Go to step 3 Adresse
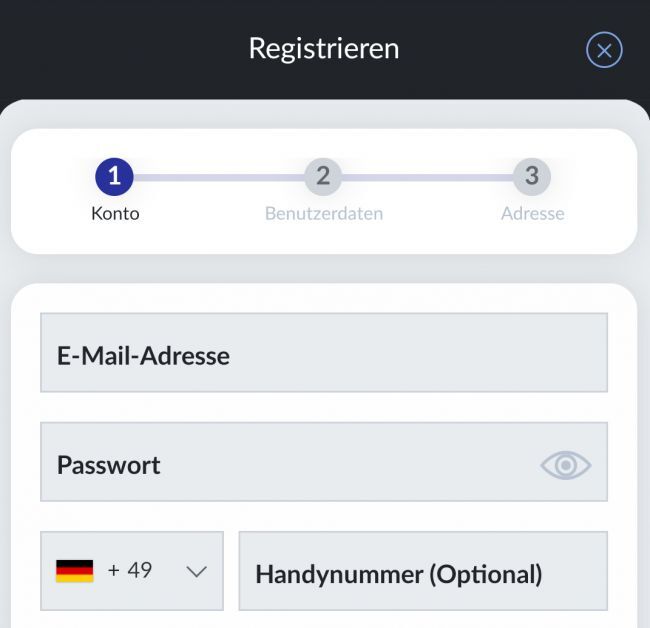650x628 pixels. coord(531,178)
